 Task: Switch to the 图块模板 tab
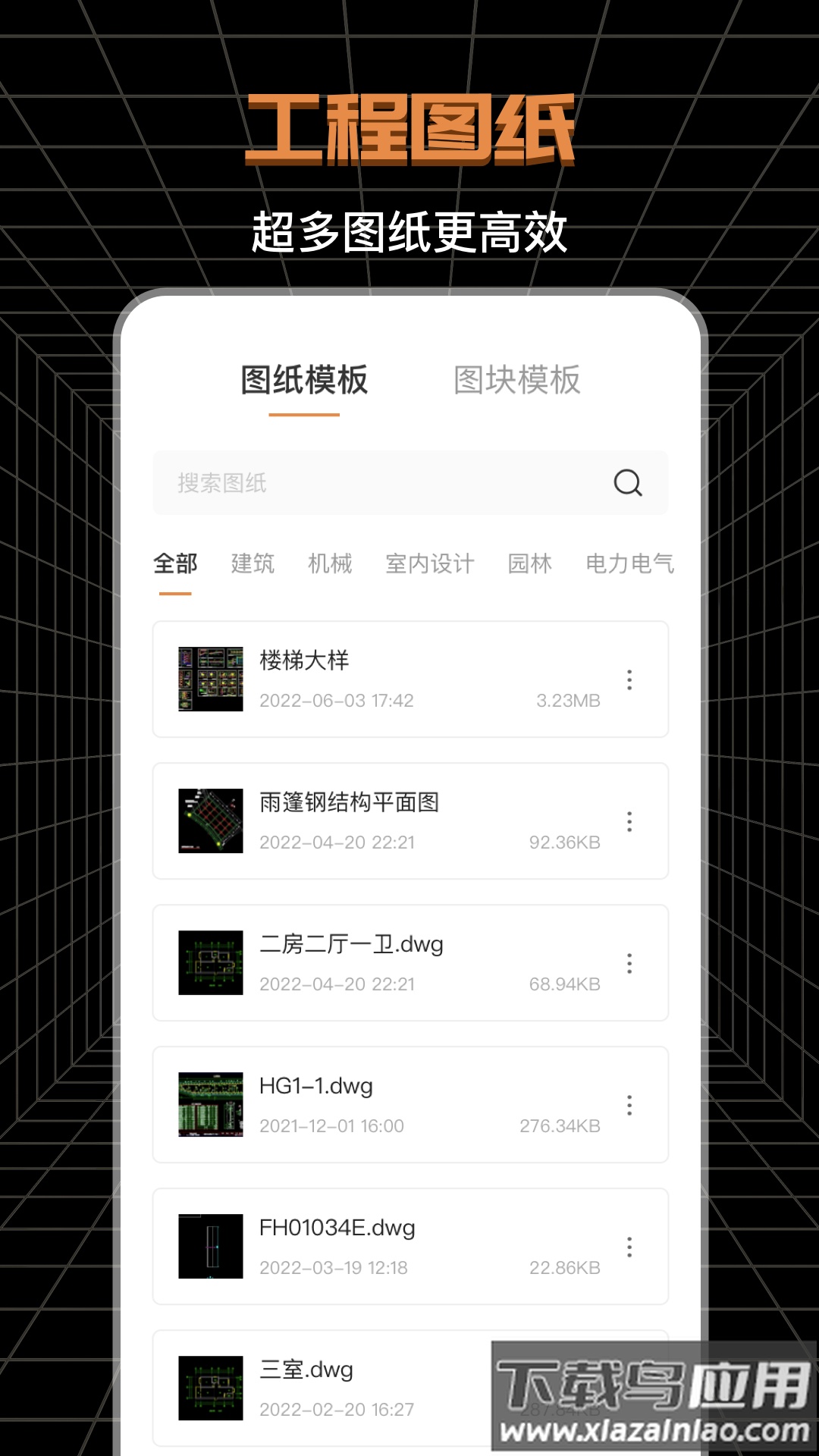pos(516,381)
